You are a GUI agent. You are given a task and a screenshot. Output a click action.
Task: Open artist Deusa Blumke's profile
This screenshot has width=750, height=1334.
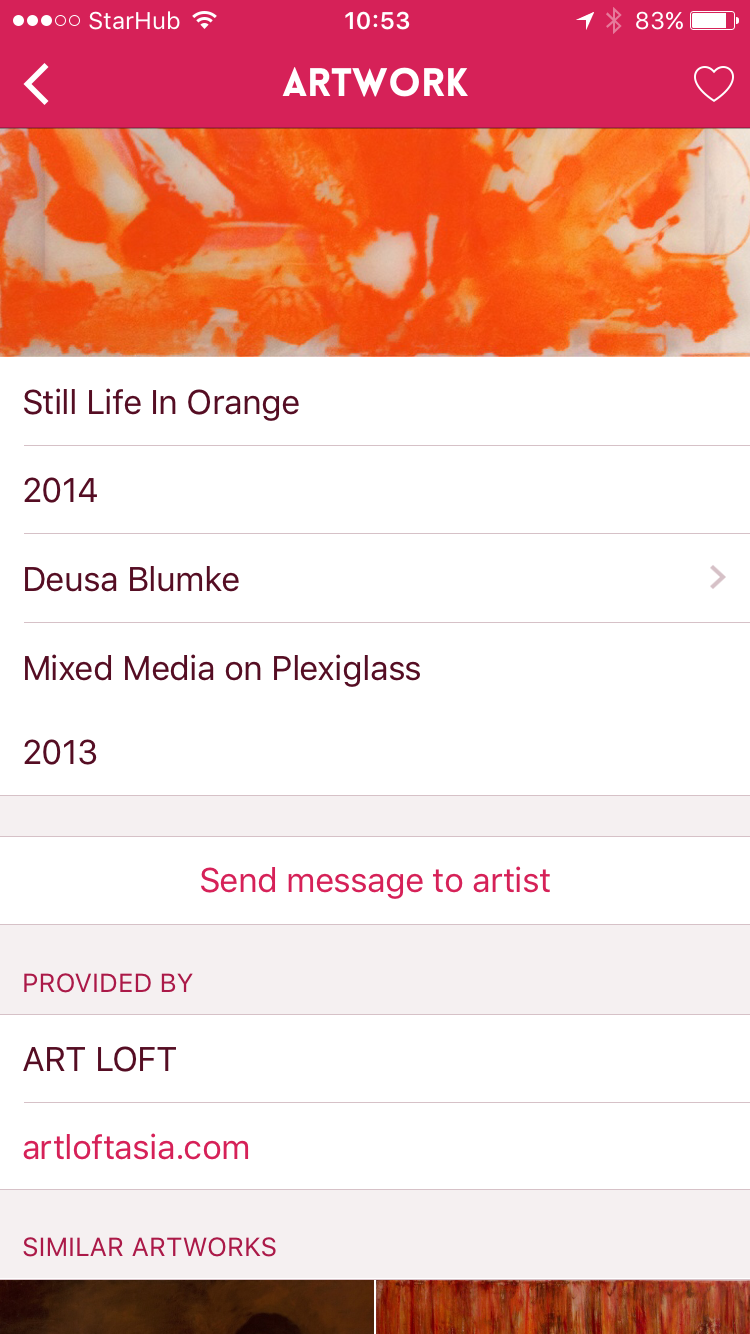point(375,579)
